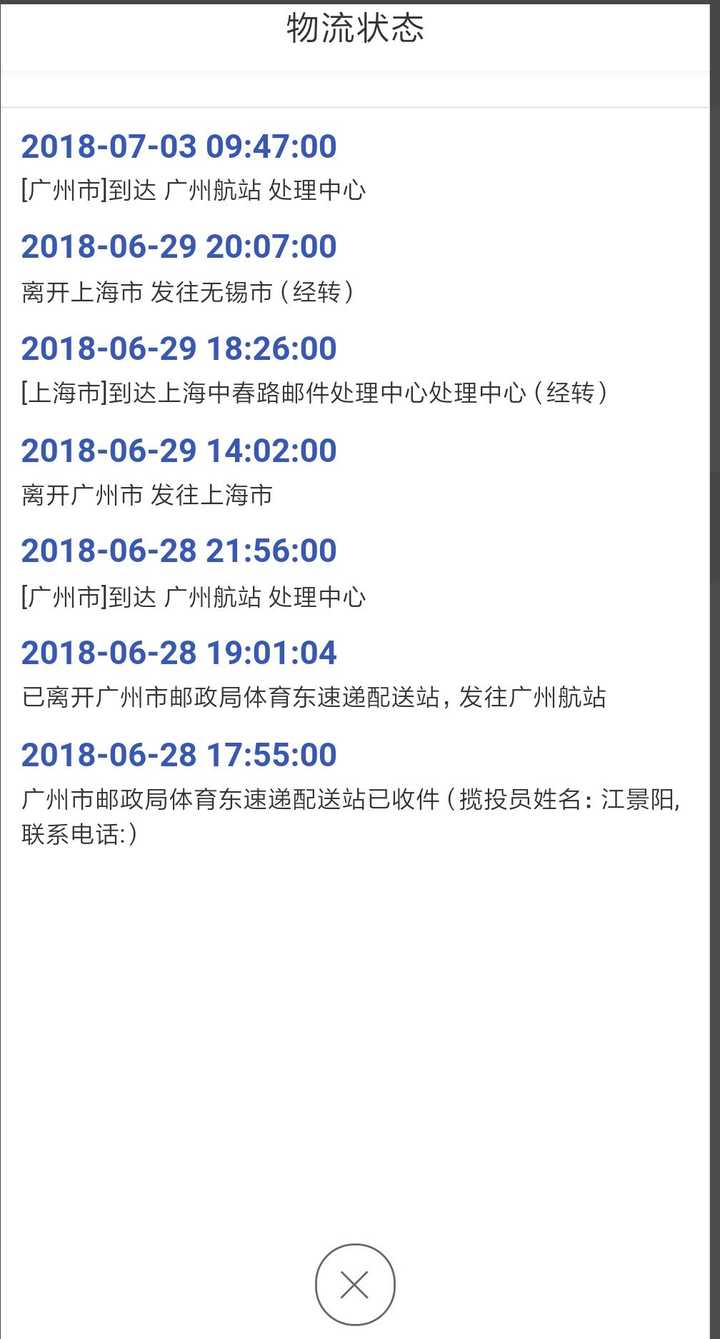The width and height of the screenshot is (720, 1339).
Task: Click the 2018-06-29 18:26:00 entry
Action: pyautogui.click(x=180, y=349)
